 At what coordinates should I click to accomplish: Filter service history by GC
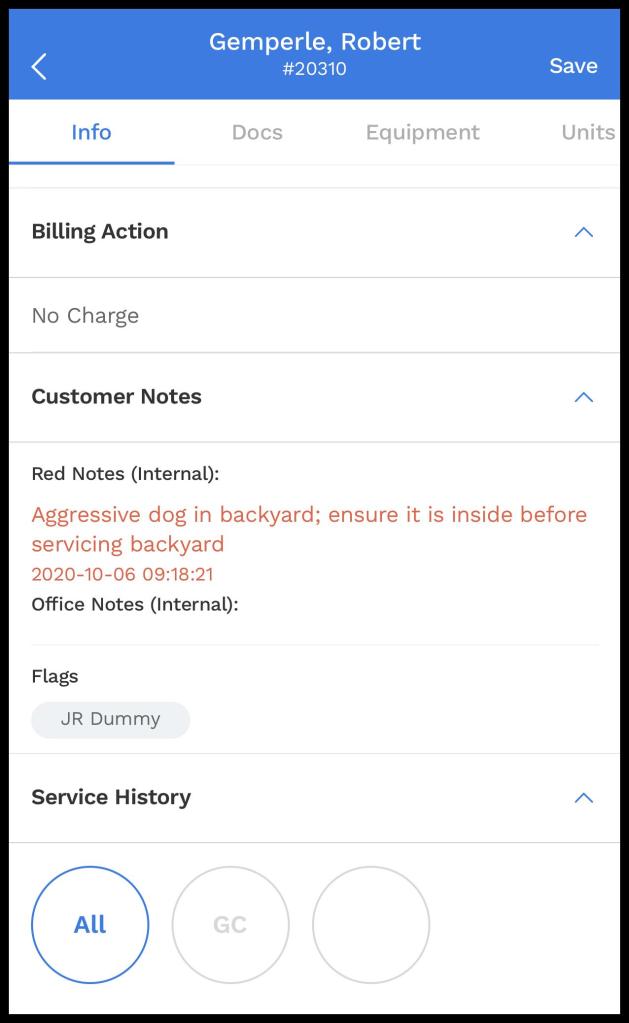[x=230, y=925]
